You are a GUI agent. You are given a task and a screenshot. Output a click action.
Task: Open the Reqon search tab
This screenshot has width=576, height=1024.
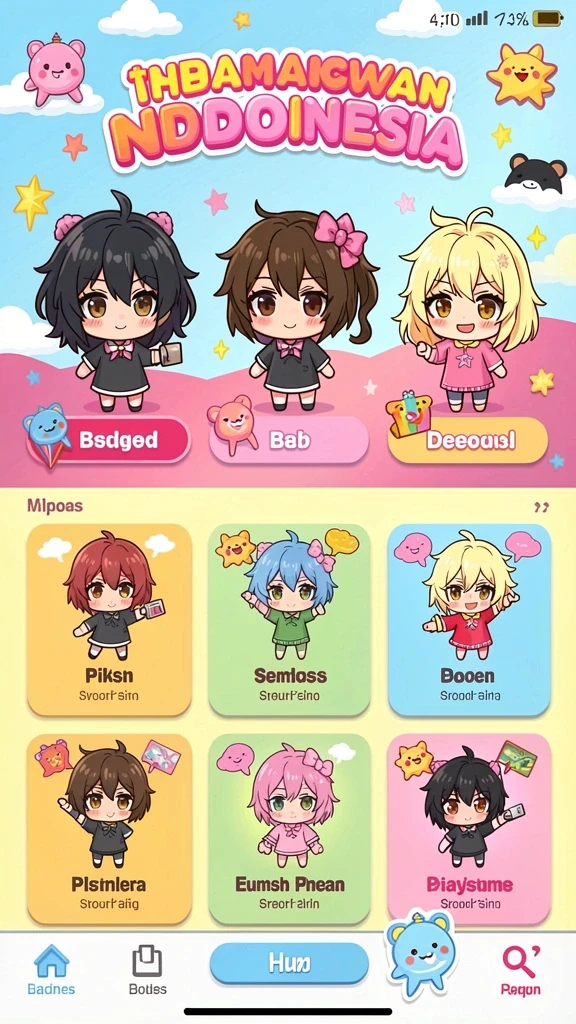pos(520,970)
